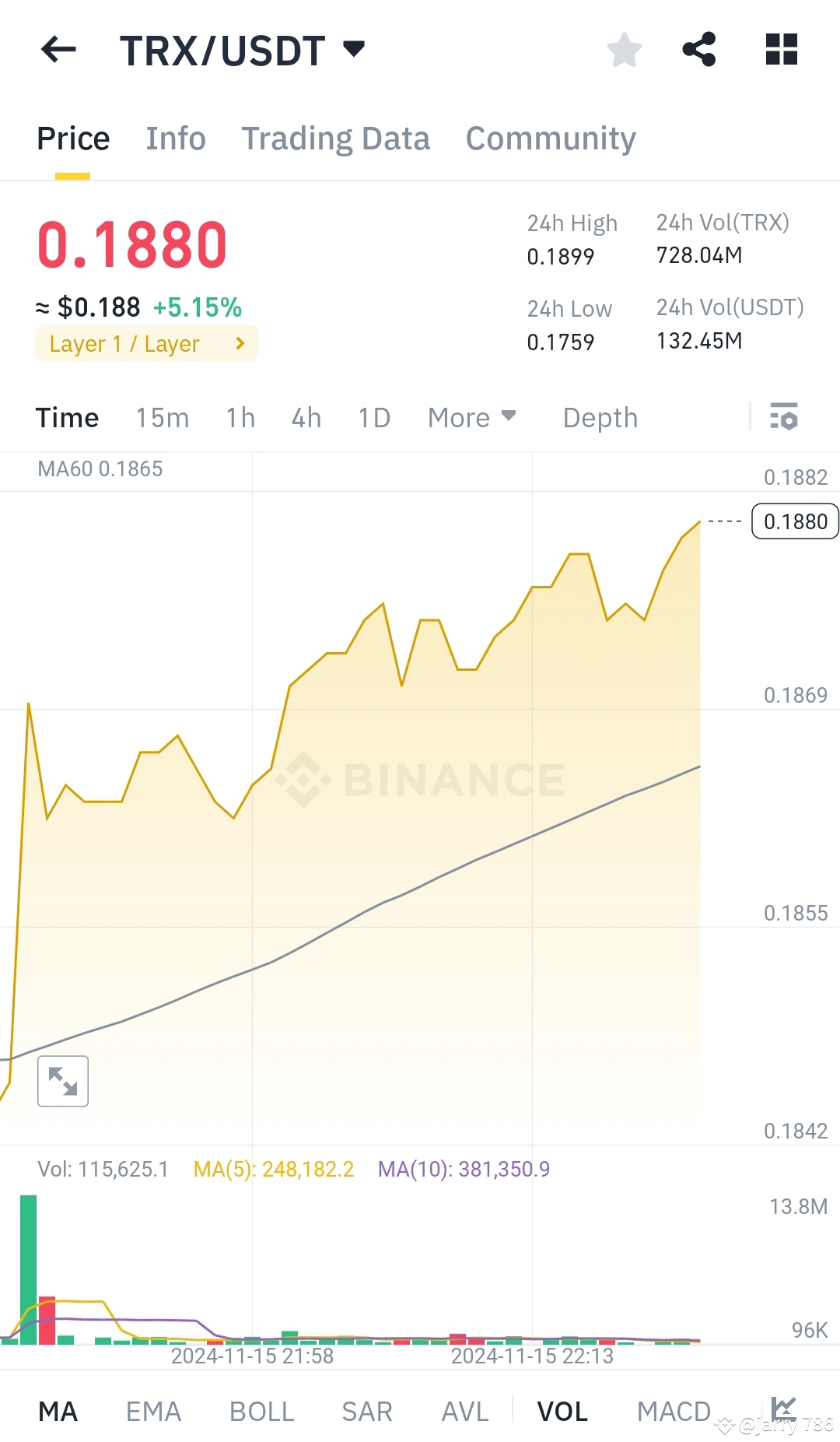Open the Layer 1 / Layer category chevron
This screenshot has width=840, height=1442.
point(240,343)
